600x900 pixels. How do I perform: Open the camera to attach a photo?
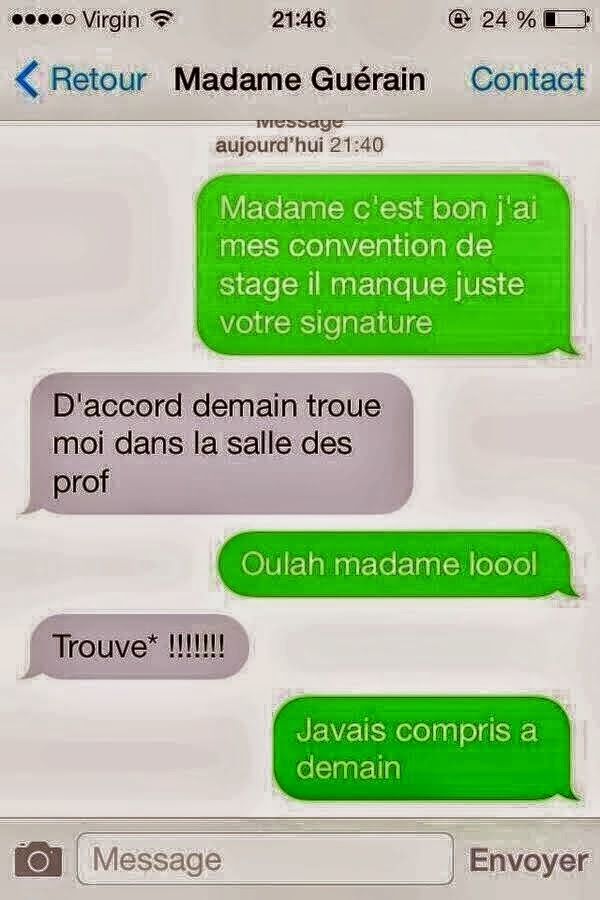pyautogui.click(x=38, y=859)
